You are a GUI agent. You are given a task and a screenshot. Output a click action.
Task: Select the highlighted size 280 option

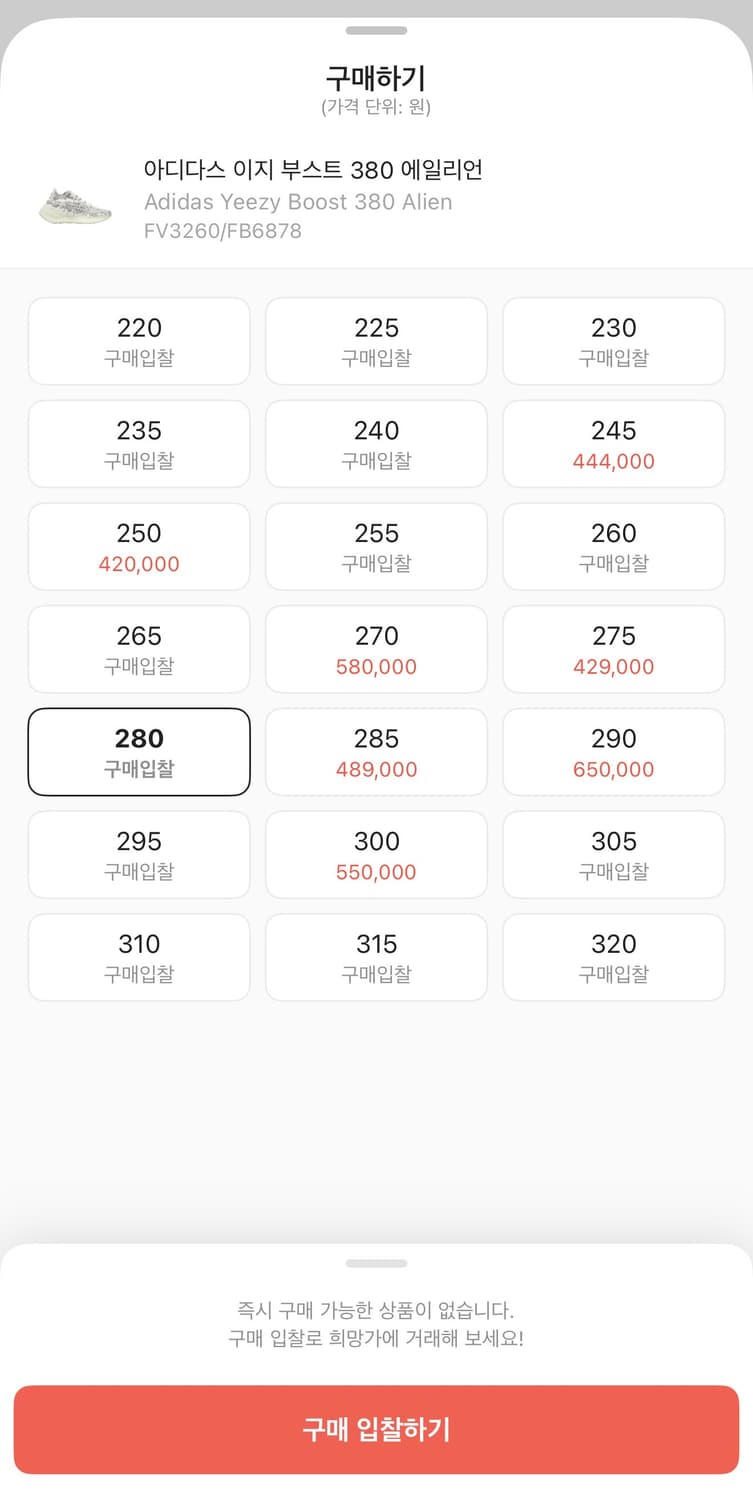138,752
